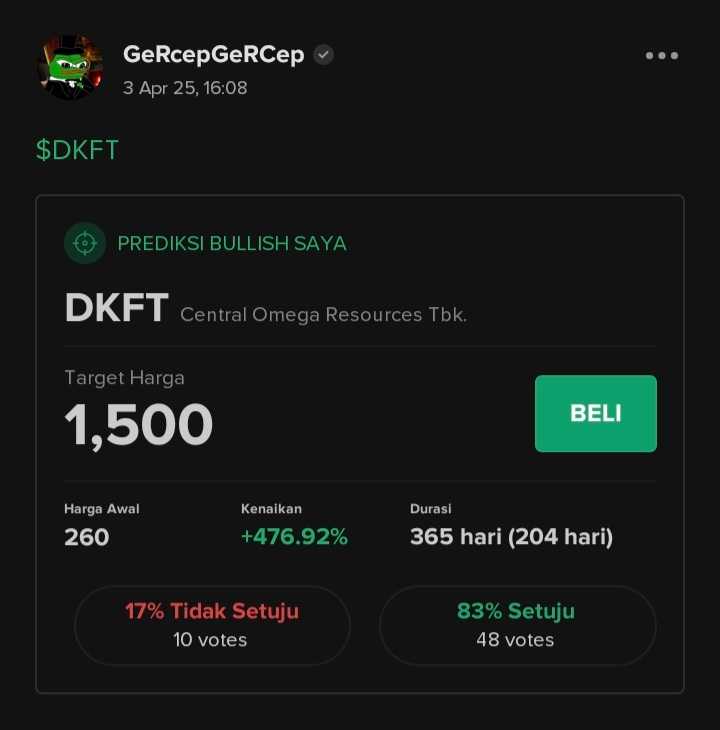Open GeRcepGeRCep's profile picture
The height and width of the screenshot is (730, 720).
pyautogui.click(x=70, y=67)
